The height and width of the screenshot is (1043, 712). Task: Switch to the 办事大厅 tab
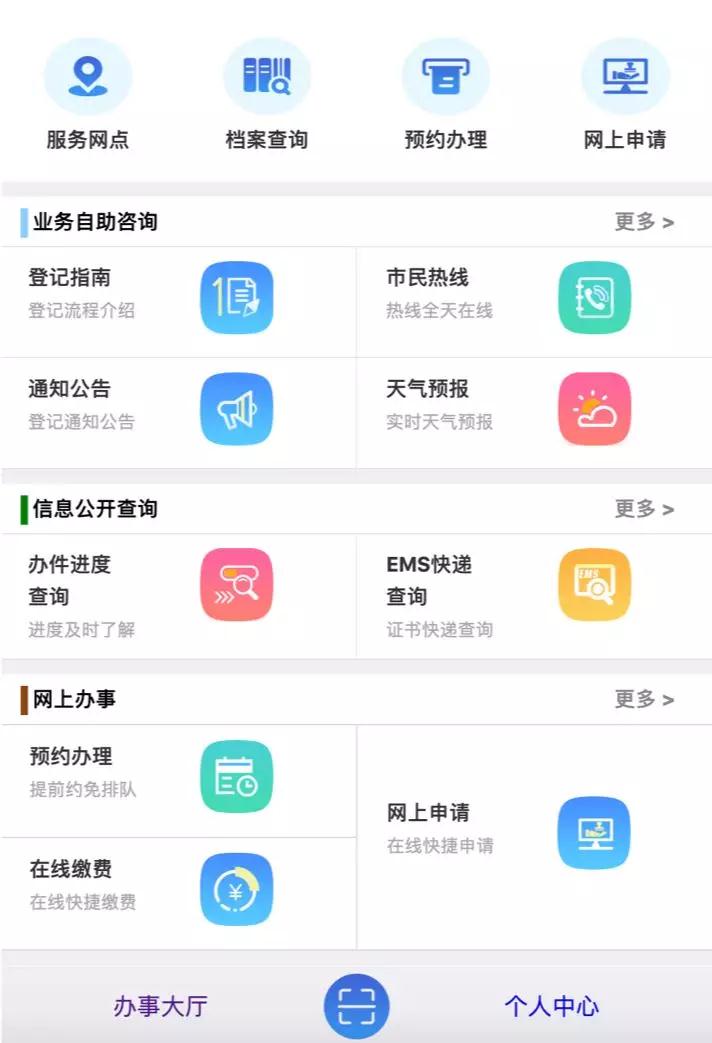[161, 1006]
